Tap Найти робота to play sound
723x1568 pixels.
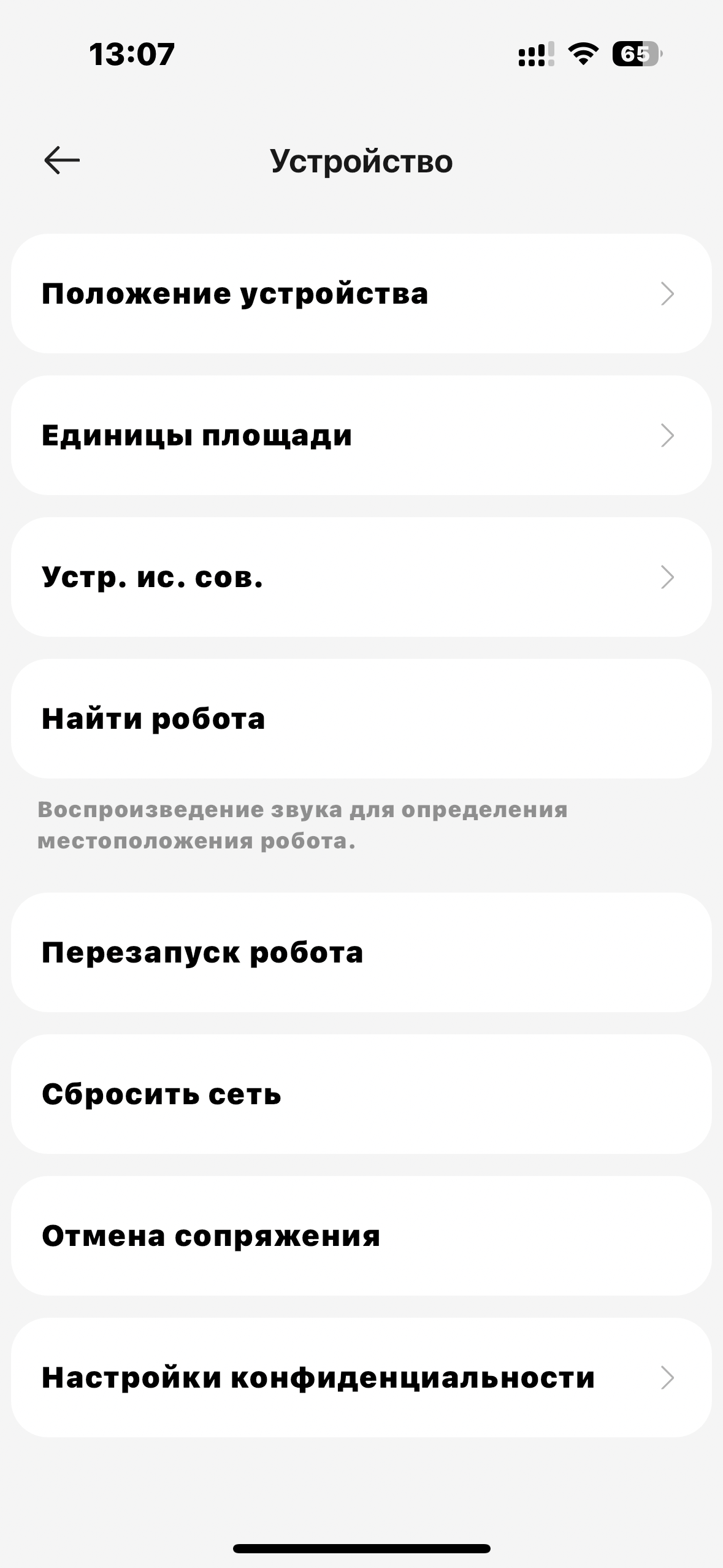(361, 719)
